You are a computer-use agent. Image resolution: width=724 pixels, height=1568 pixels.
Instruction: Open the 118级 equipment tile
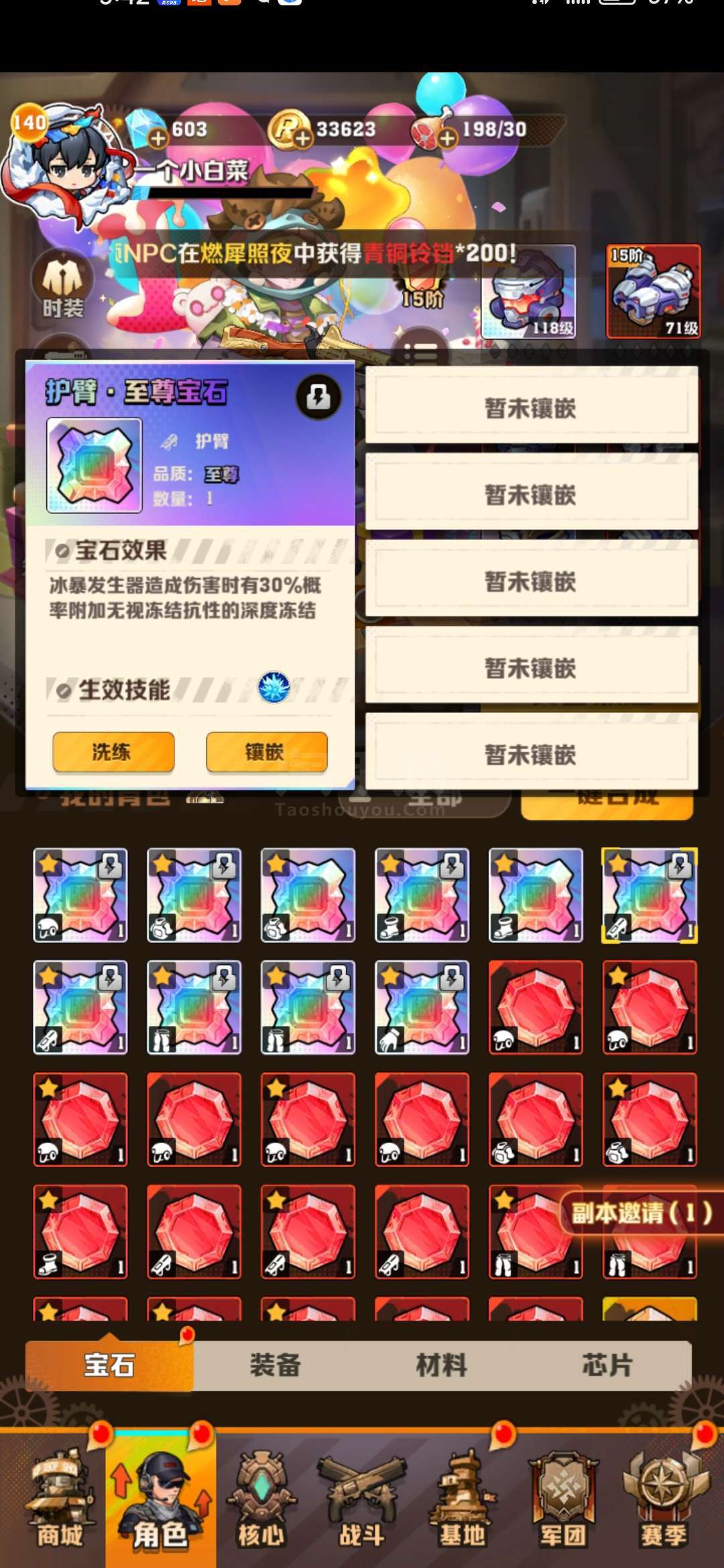(529, 292)
